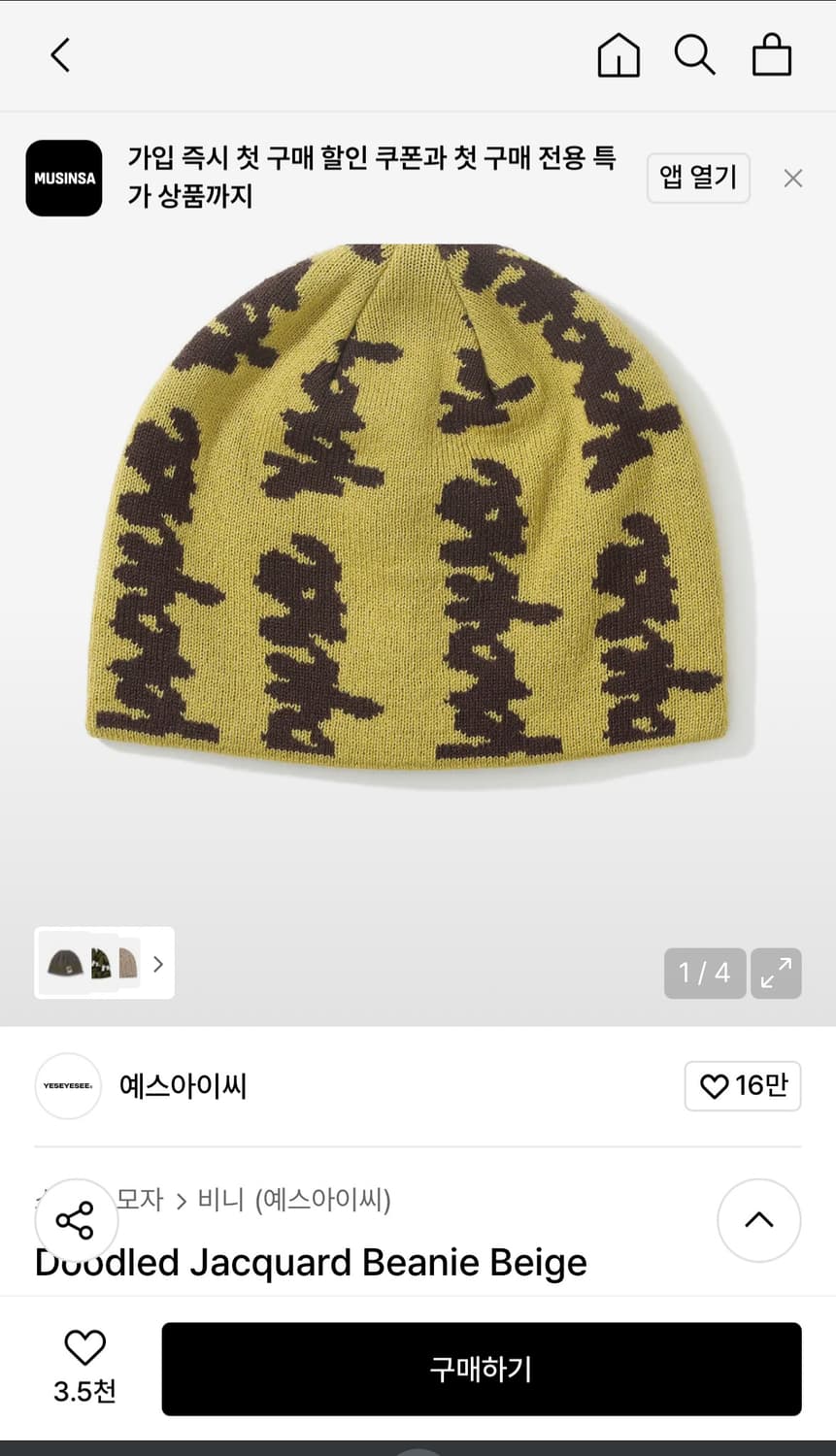Dismiss the app banner with the X
The height and width of the screenshot is (1456, 836).
coord(793,178)
